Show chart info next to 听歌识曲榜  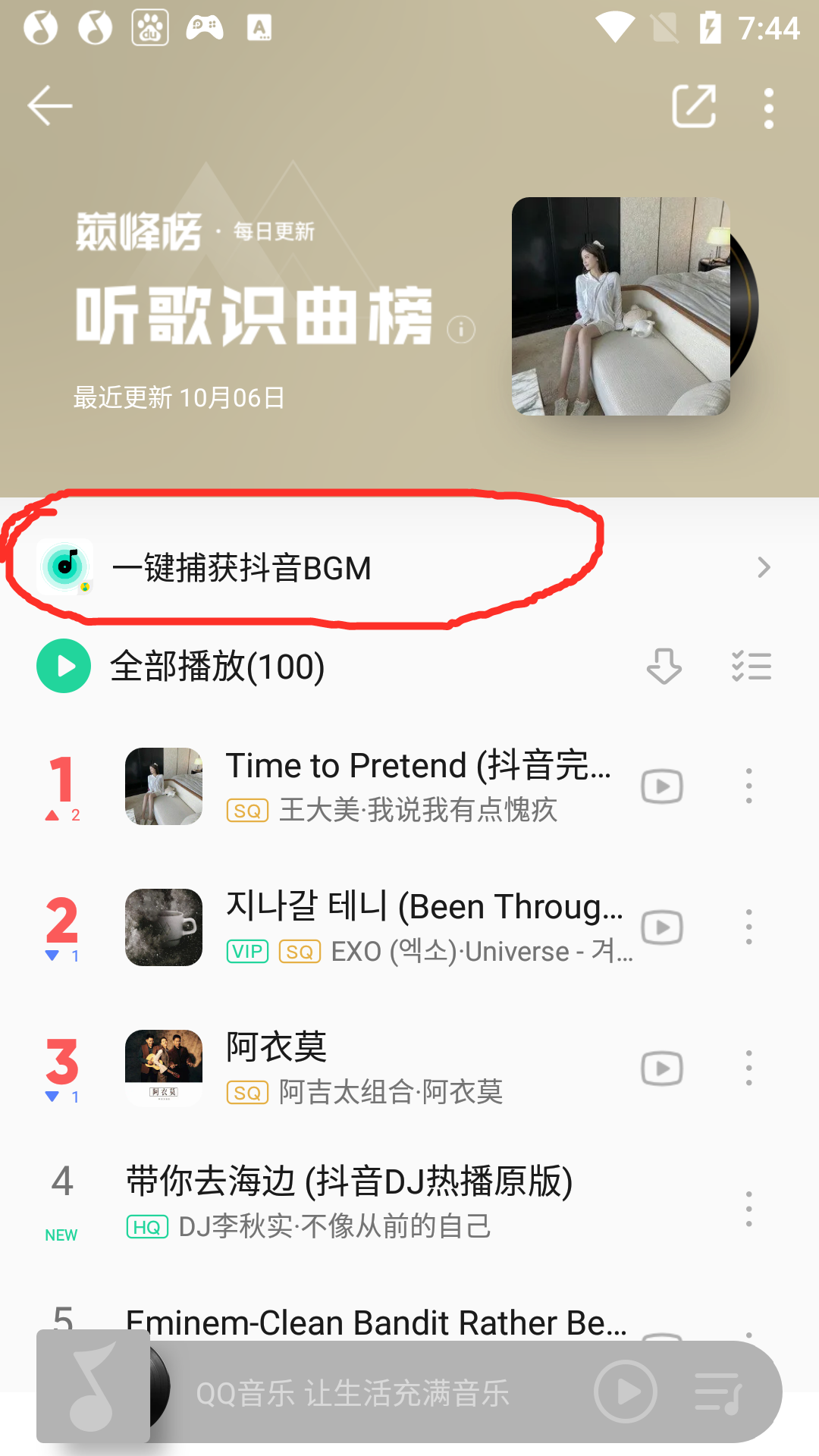[461, 330]
